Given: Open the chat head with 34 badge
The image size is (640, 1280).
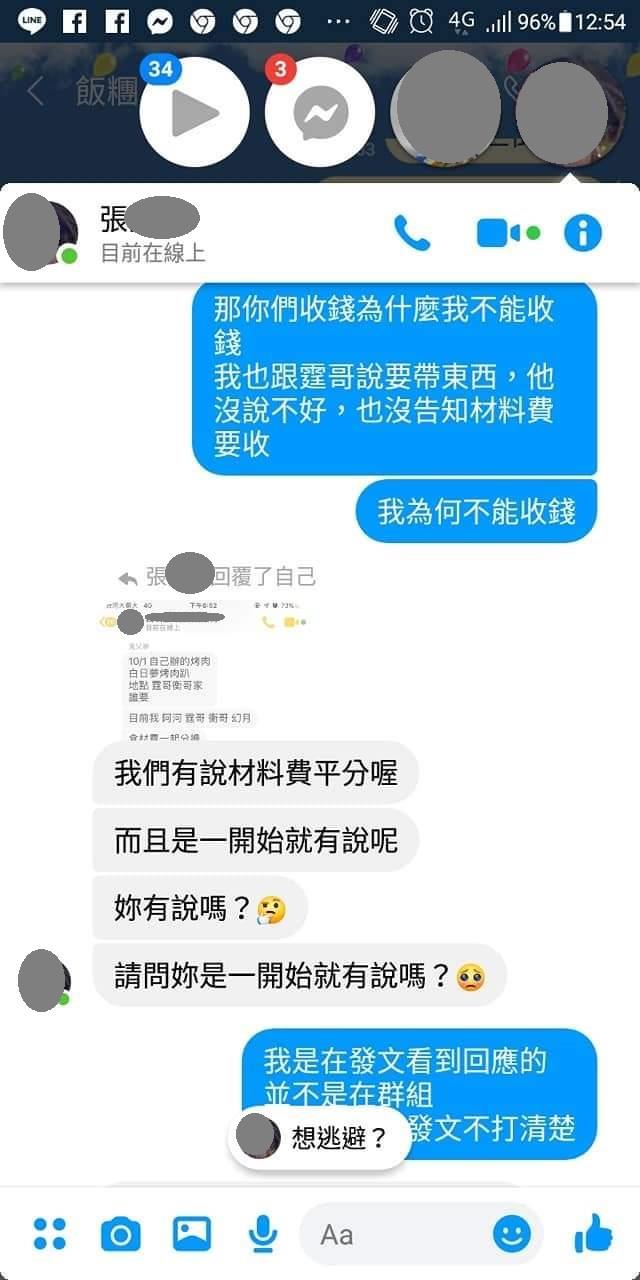Looking at the screenshot, I should click(194, 112).
